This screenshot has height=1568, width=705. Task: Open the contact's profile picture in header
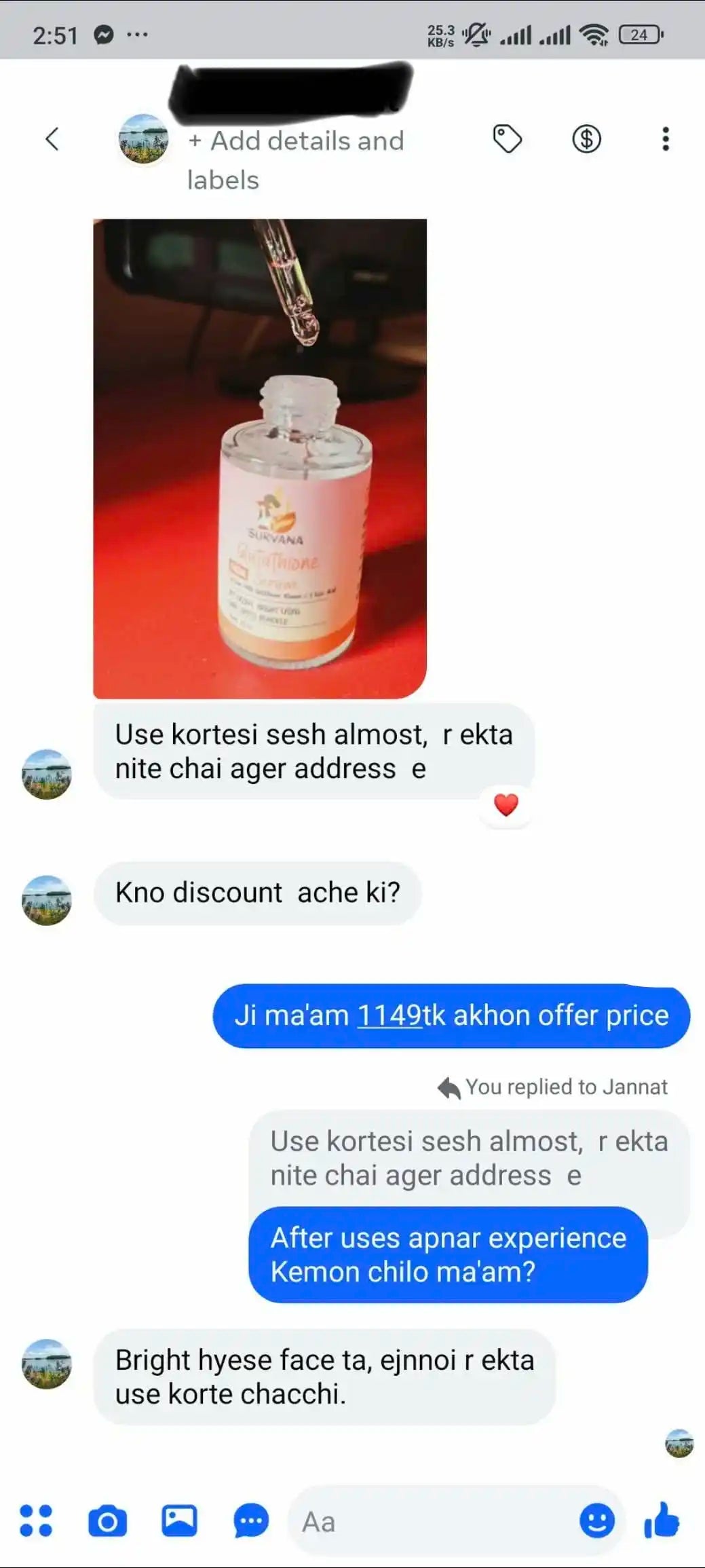(x=144, y=139)
